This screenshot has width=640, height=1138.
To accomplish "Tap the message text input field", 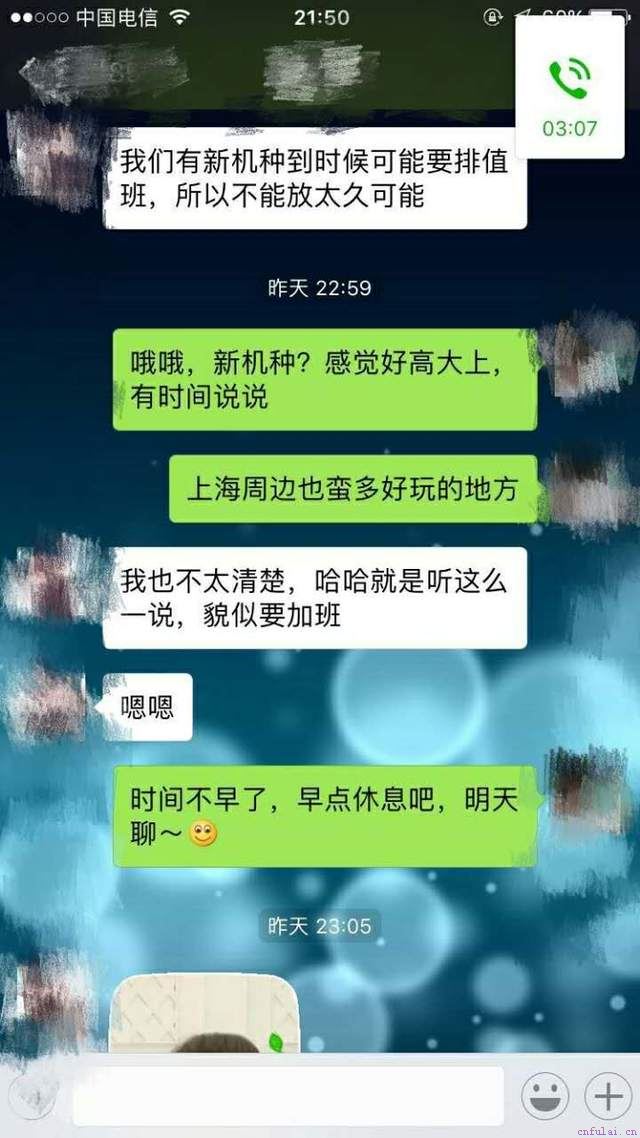I will coord(288,1096).
